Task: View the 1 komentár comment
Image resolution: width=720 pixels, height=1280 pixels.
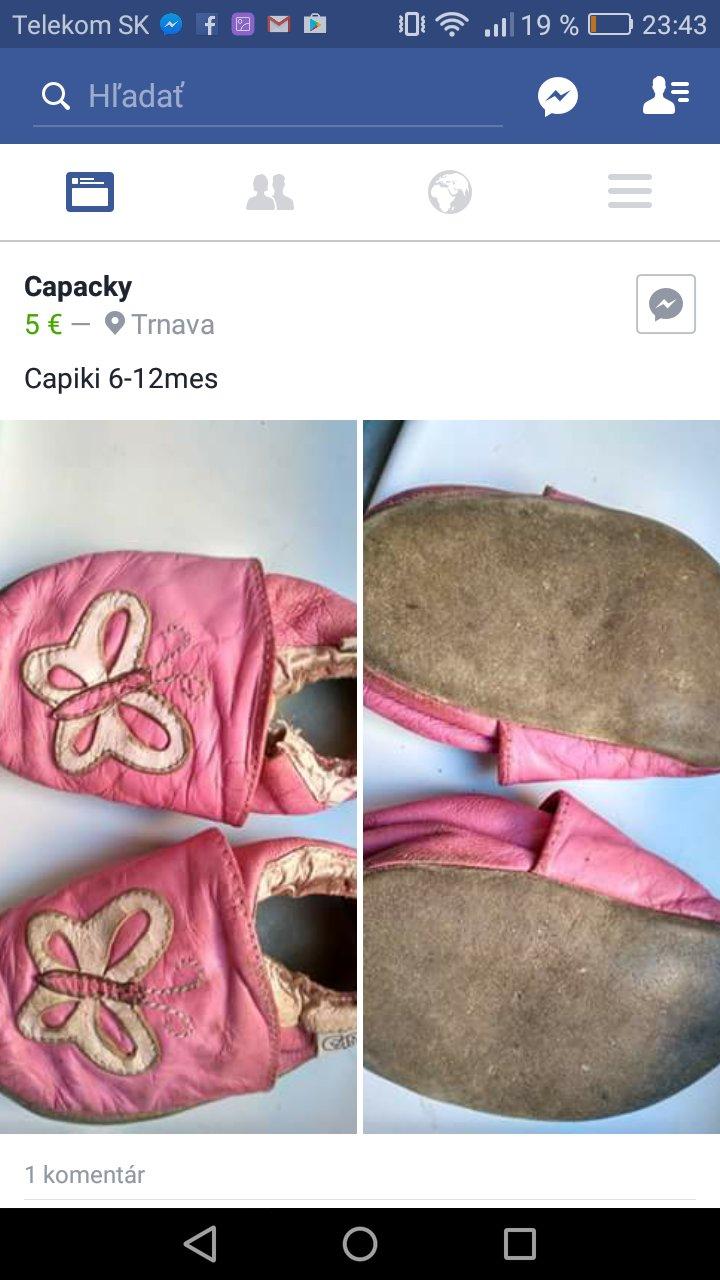Action: click(x=85, y=1174)
